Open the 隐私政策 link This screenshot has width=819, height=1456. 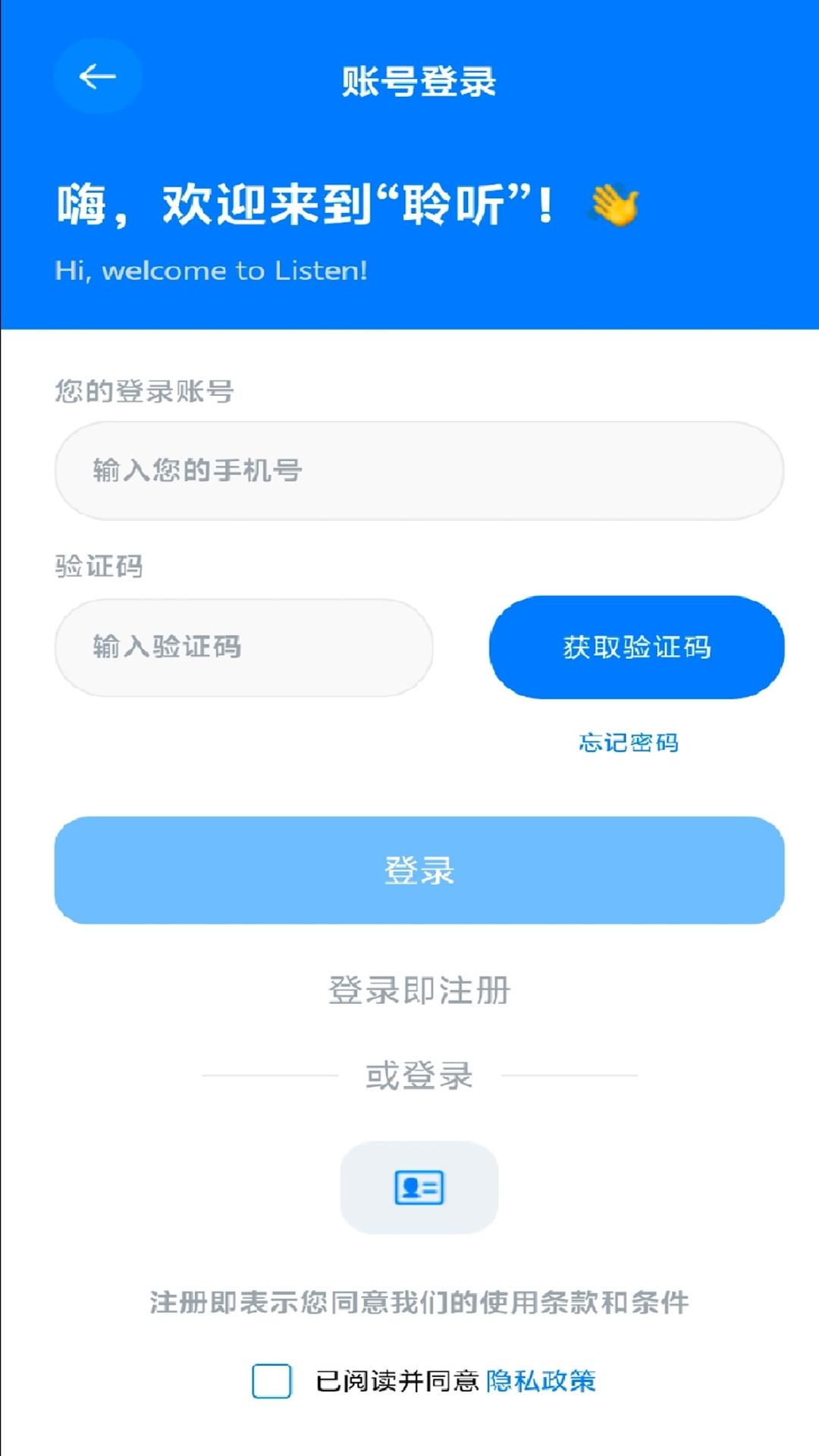(541, 1381)
